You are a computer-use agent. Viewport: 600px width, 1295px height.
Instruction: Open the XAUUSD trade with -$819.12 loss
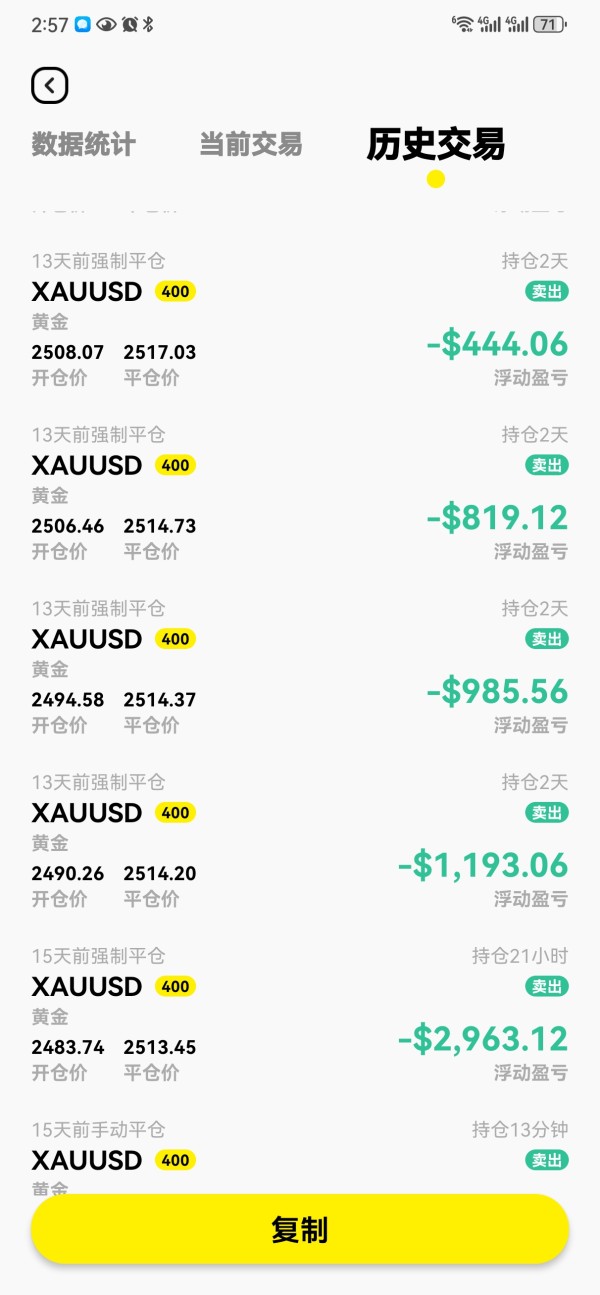pos(300,494)
